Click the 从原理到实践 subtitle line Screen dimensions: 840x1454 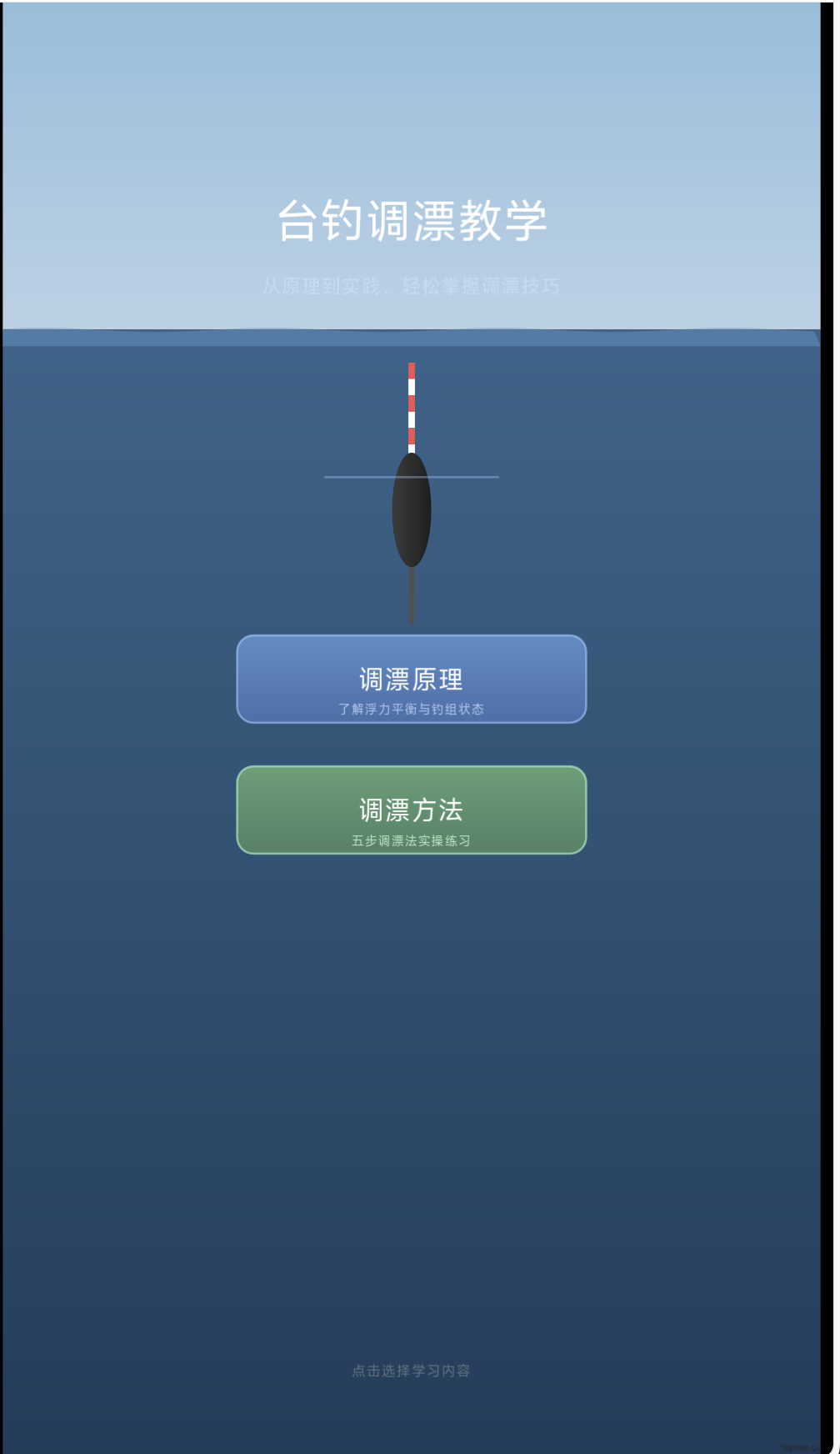tap(412, 286)
